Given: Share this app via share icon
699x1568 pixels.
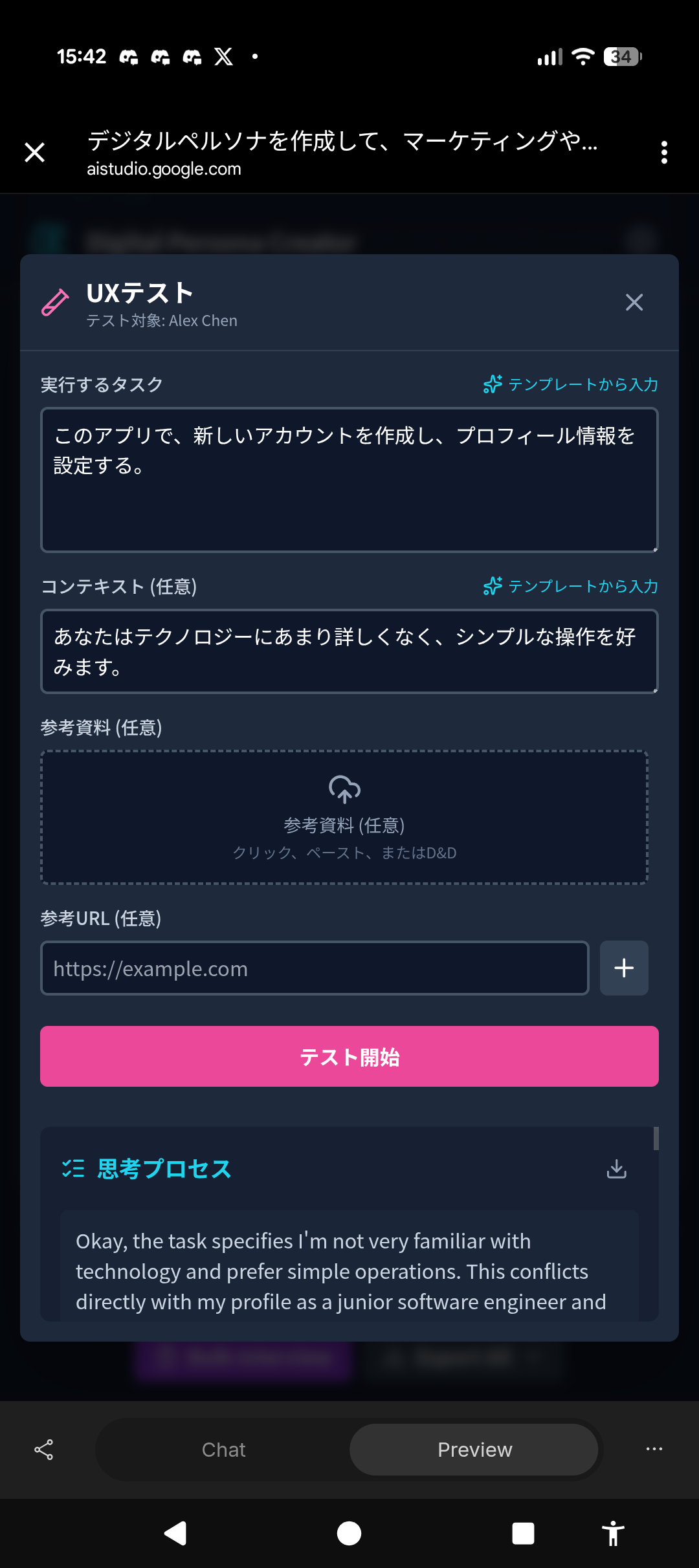Looking at the screenshot, I should 44,1450.
